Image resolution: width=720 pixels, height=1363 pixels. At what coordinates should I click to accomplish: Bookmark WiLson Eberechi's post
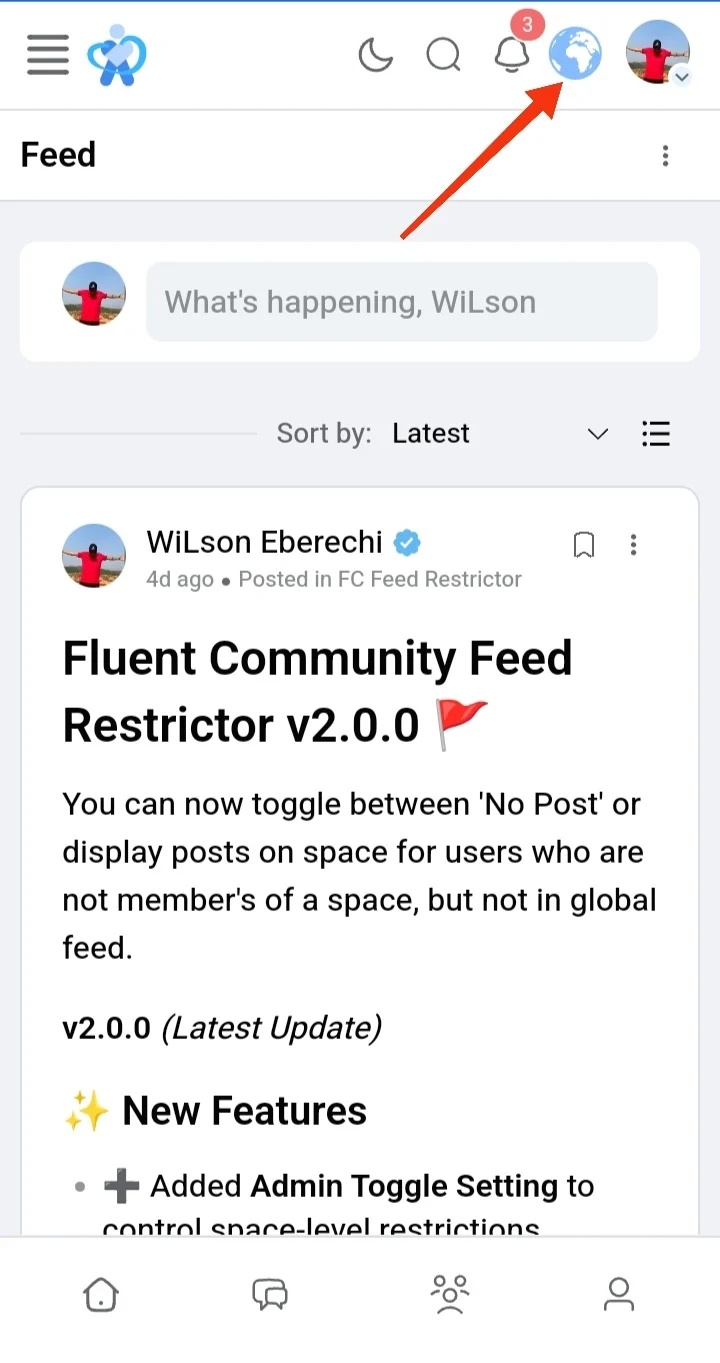click(x=584, y=544)
